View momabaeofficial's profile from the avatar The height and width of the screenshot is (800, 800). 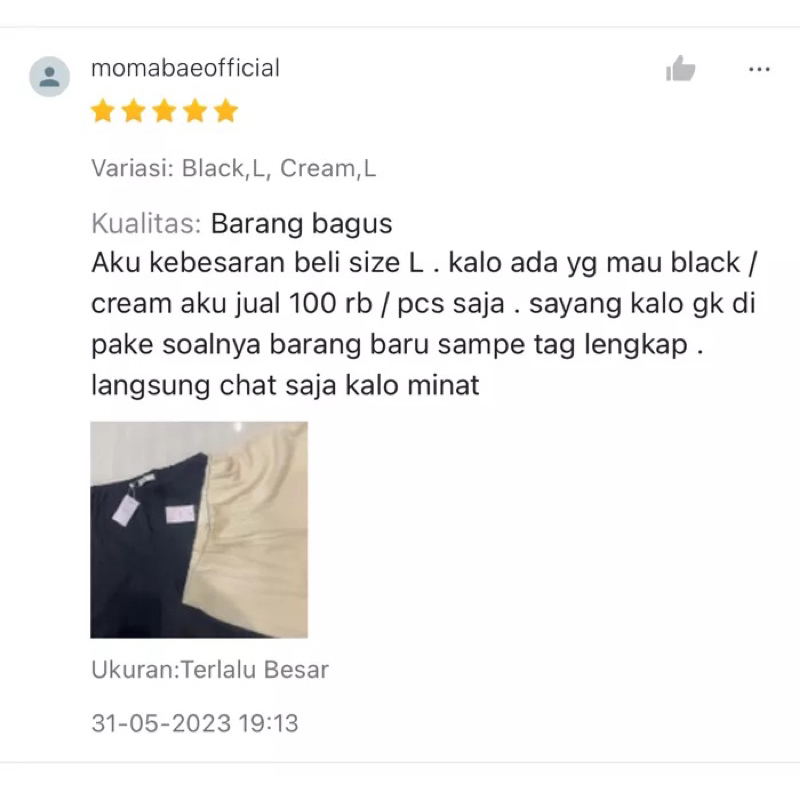point(50,77)
